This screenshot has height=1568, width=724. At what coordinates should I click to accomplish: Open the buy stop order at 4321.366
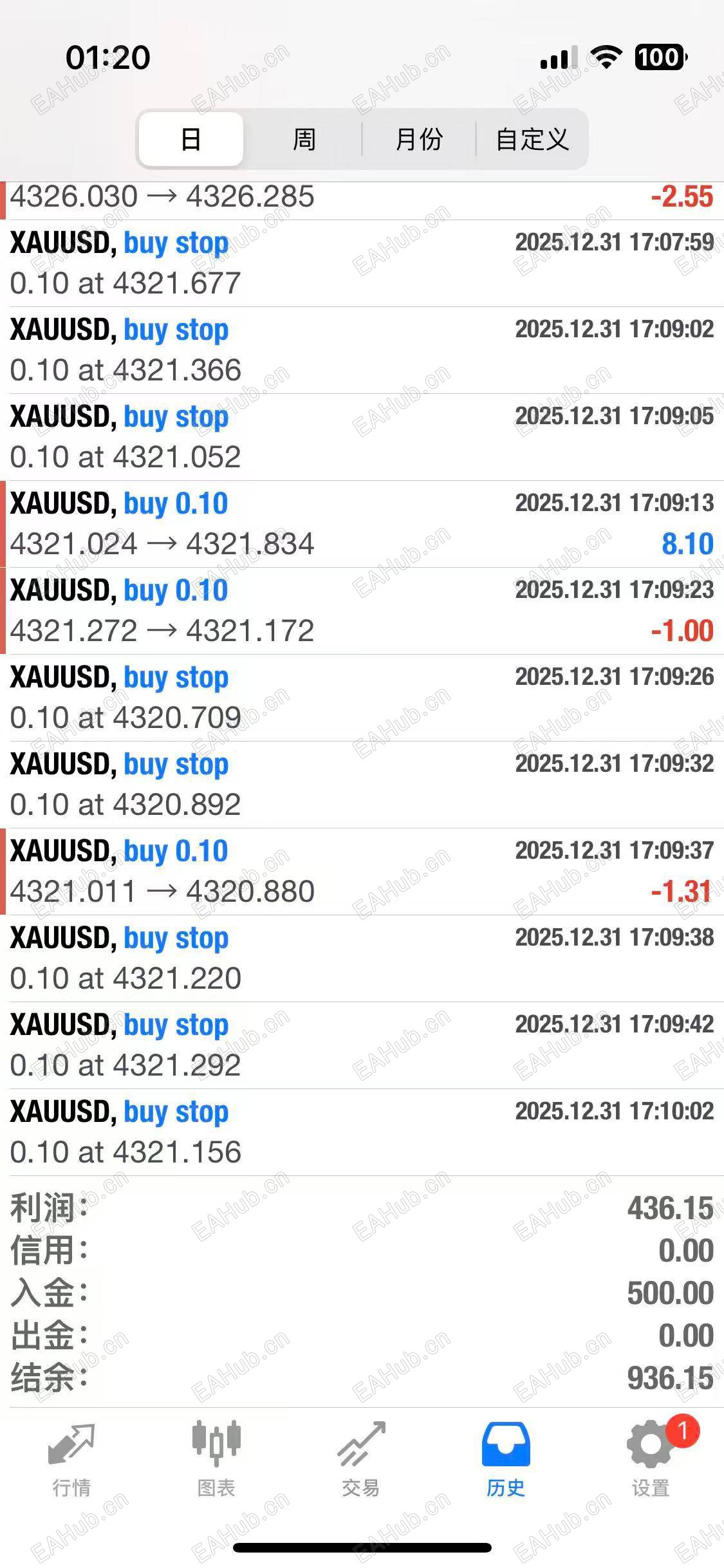(x=362, y=350)
